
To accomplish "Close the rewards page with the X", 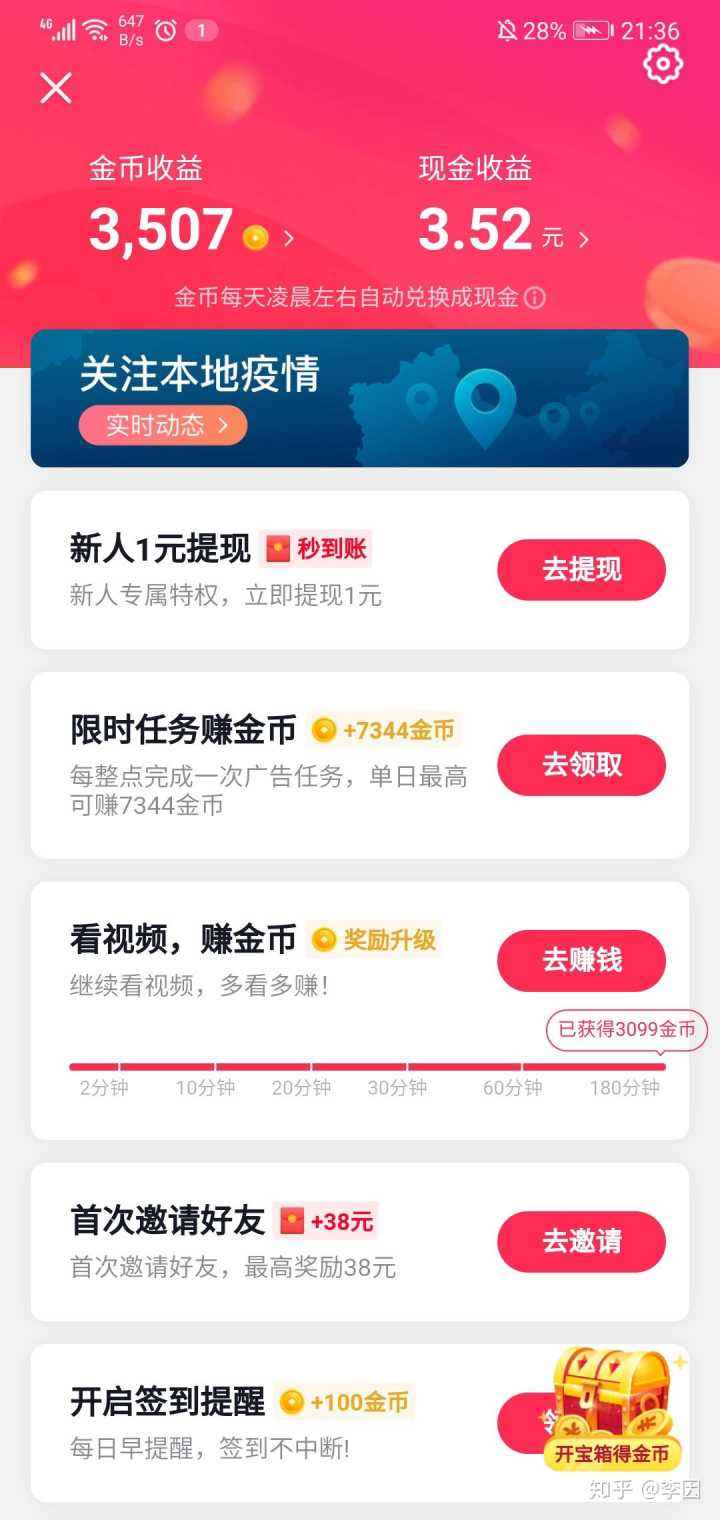I will (x=55, y=88).
